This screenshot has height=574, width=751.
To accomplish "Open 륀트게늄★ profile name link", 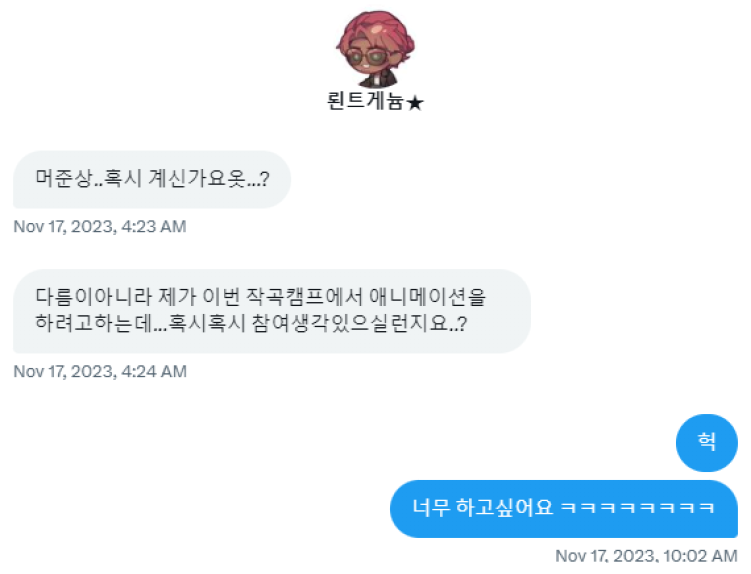I will 375,103.
